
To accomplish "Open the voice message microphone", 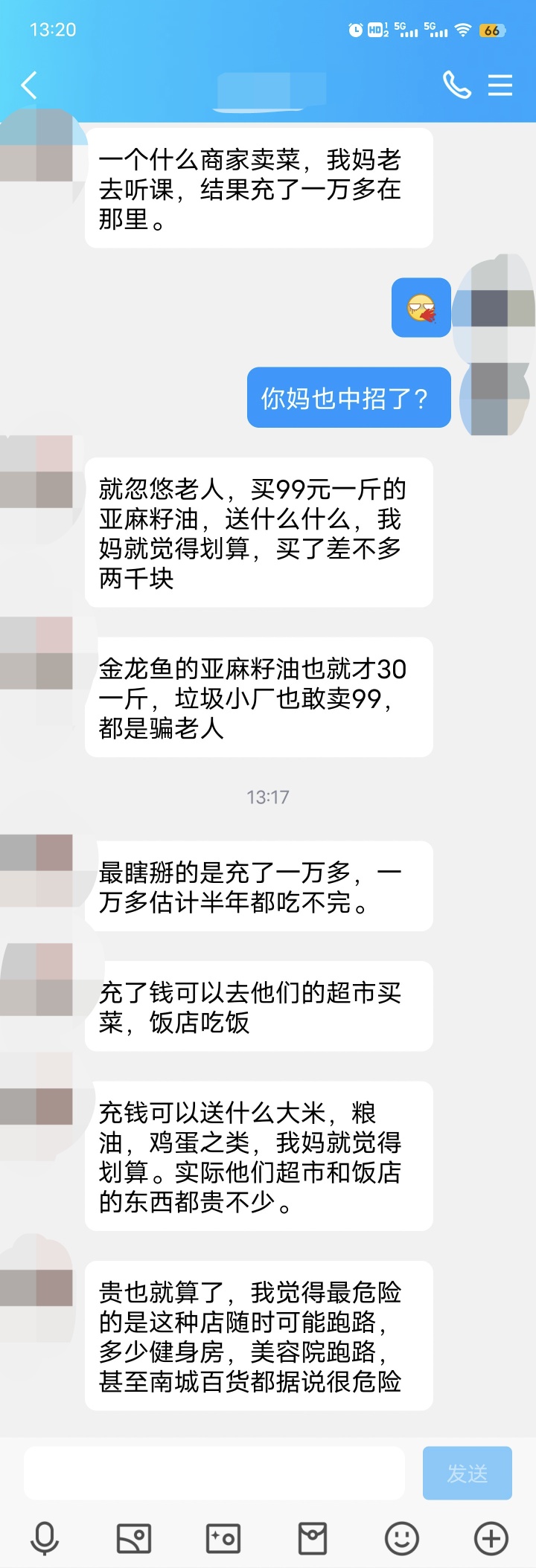I will [45, 1538].
